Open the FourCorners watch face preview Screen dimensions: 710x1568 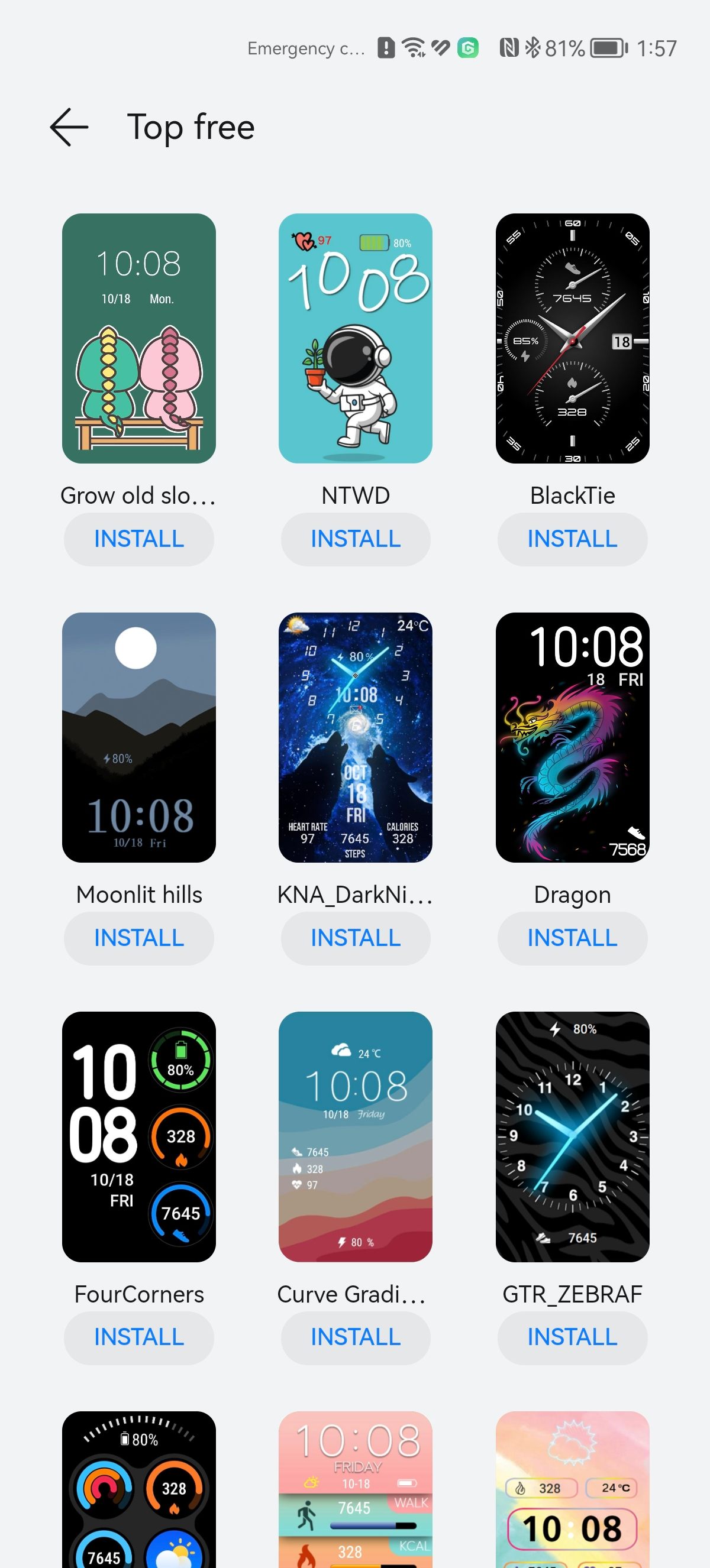(139, 1136)
